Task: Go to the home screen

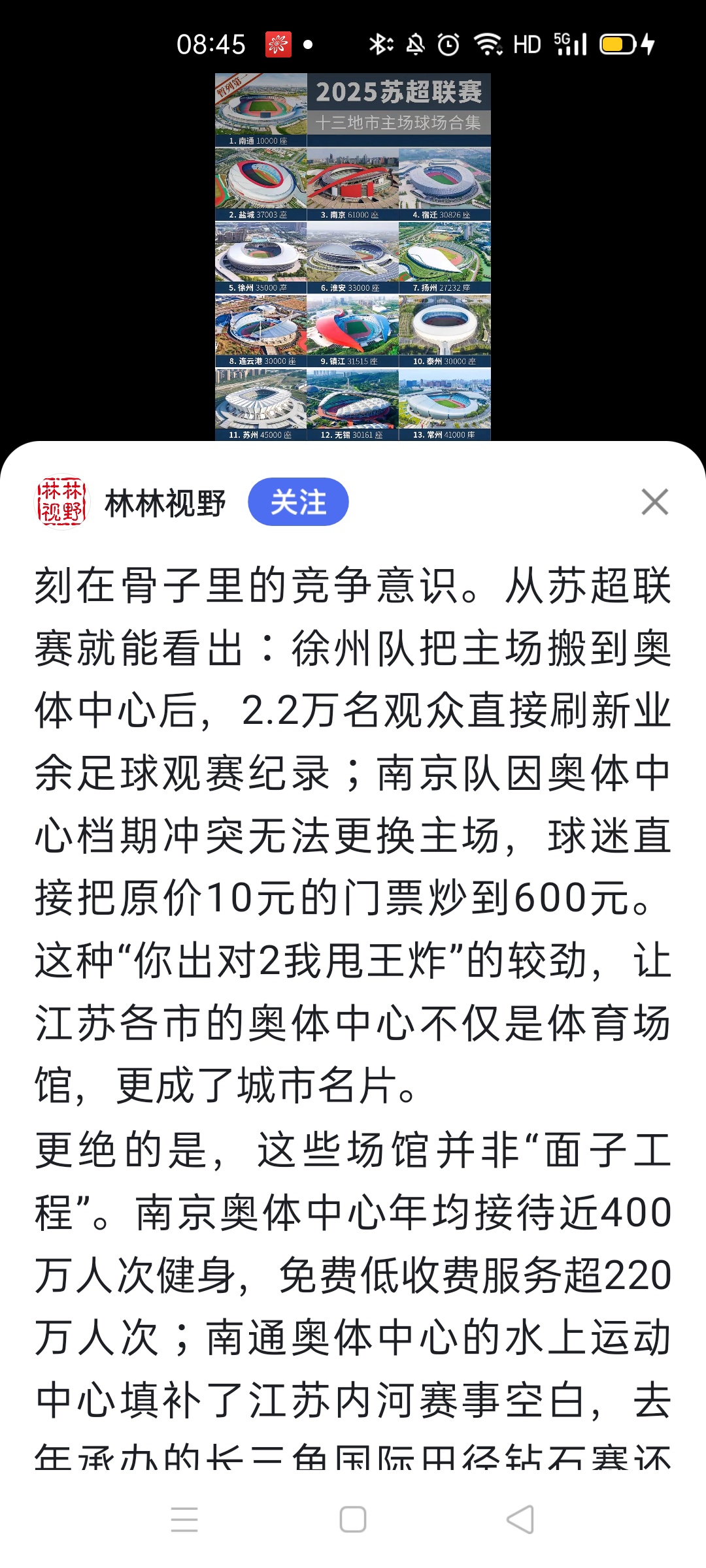Action: (353, 1519)
